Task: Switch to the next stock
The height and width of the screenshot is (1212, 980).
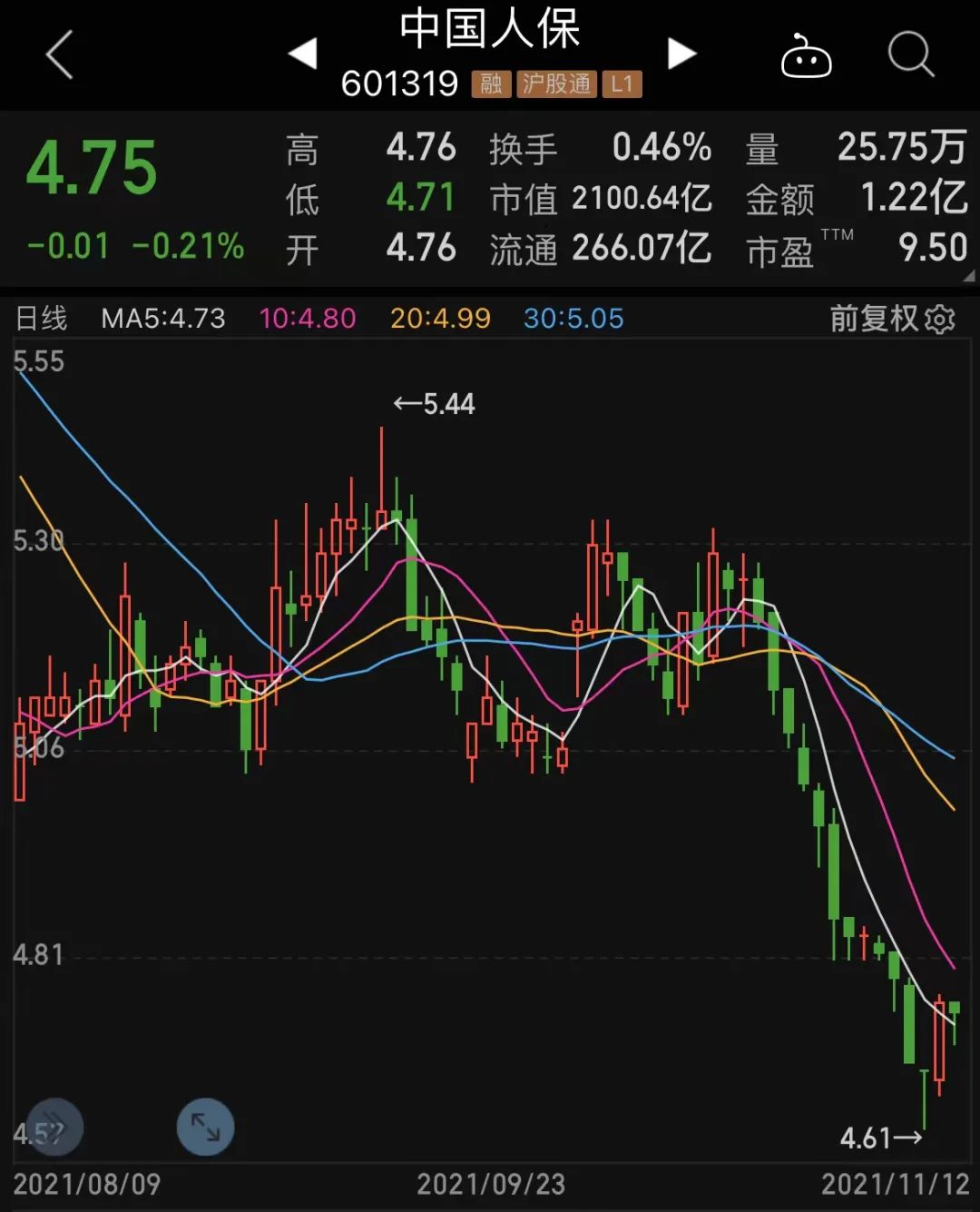Action: [681, 54]
